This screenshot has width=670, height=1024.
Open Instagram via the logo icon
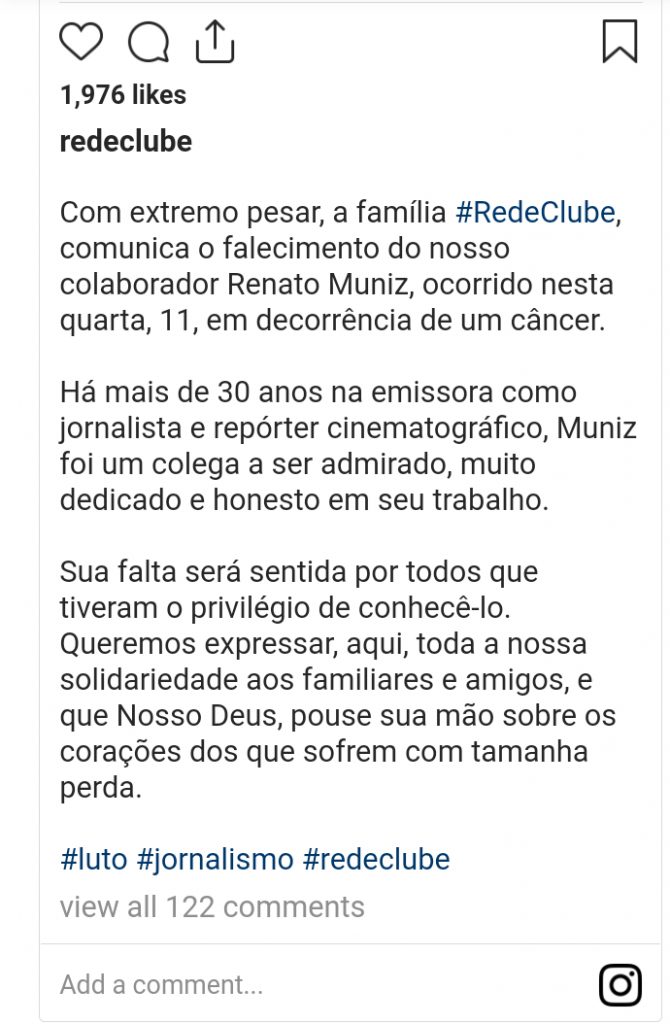click(620, 985)
